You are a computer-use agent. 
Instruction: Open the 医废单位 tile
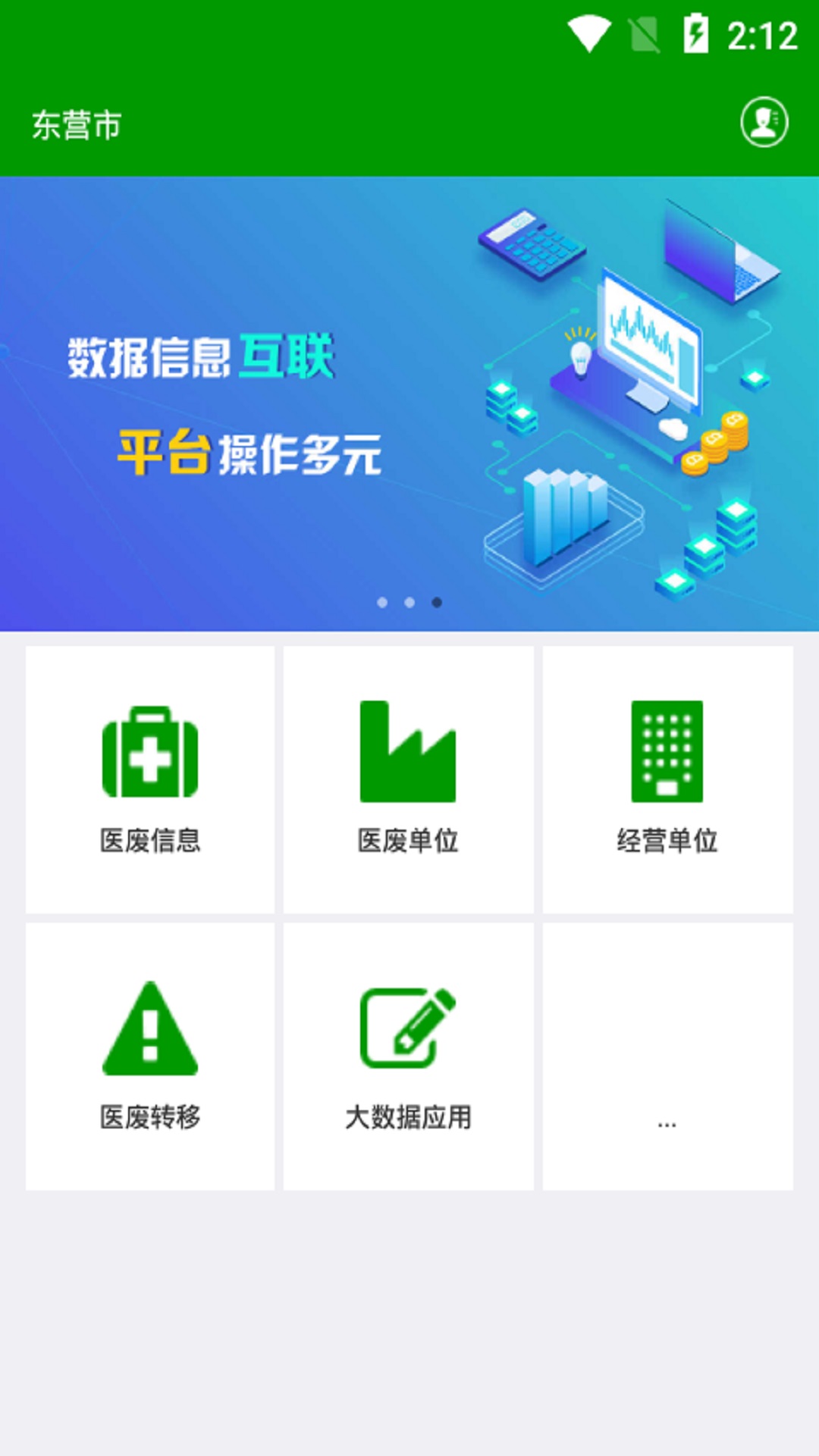tap(408, 780)
